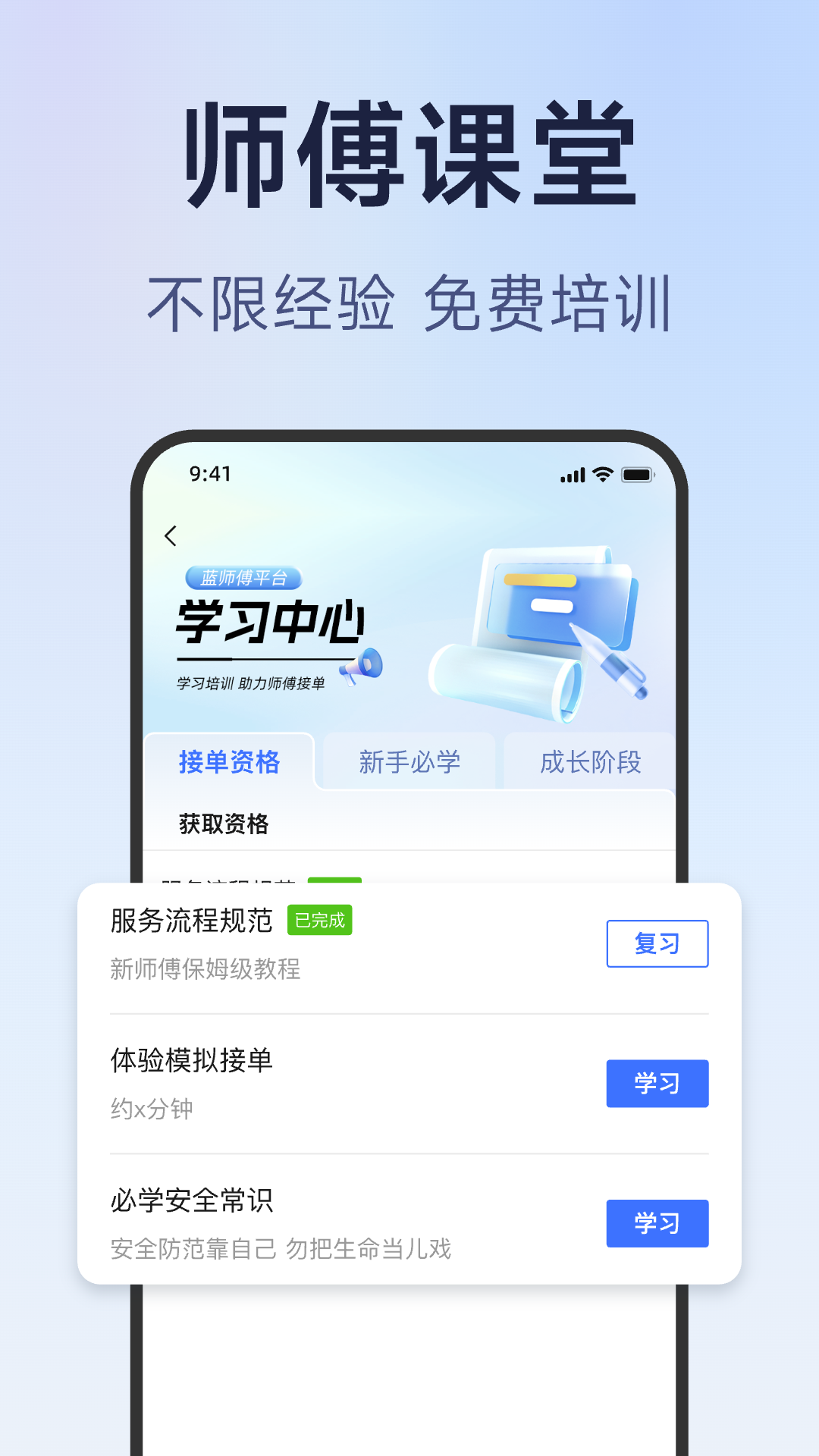This screenshot has height=1456, width=819.
Task: Tap the 体验模拟接单 list item
Action: point(193,1060)
